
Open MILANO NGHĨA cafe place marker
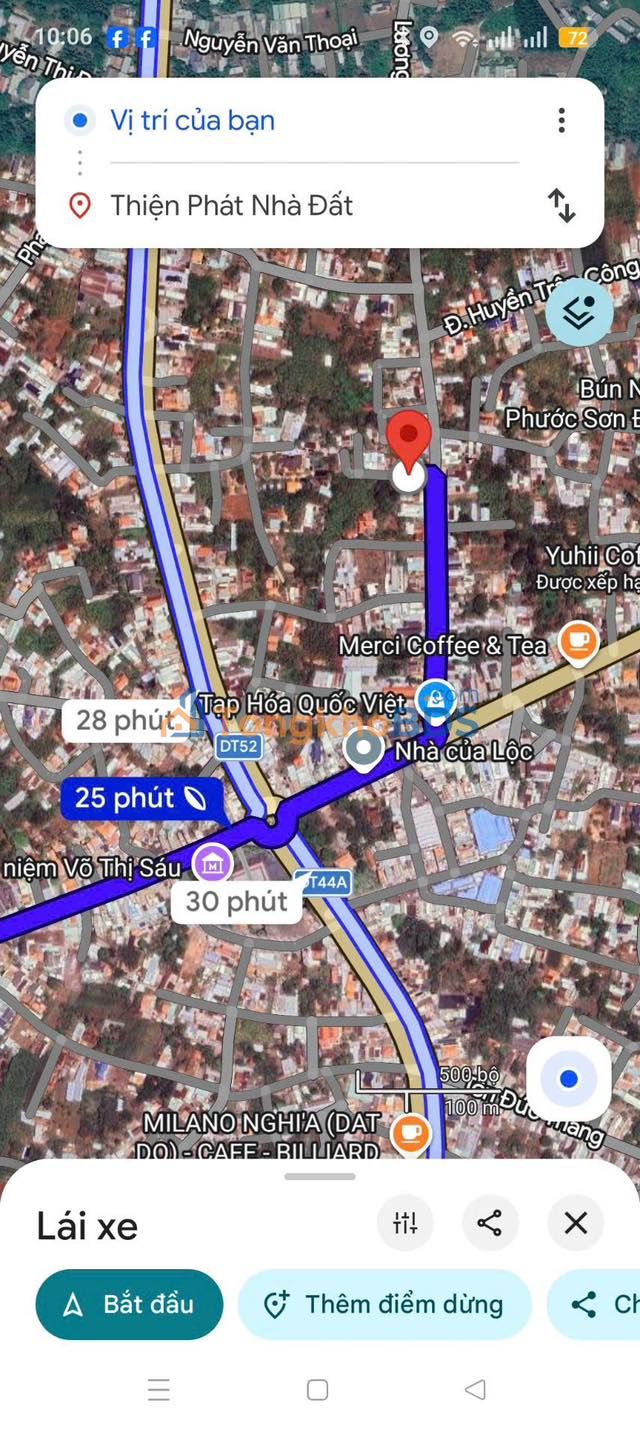point(410,1134)
